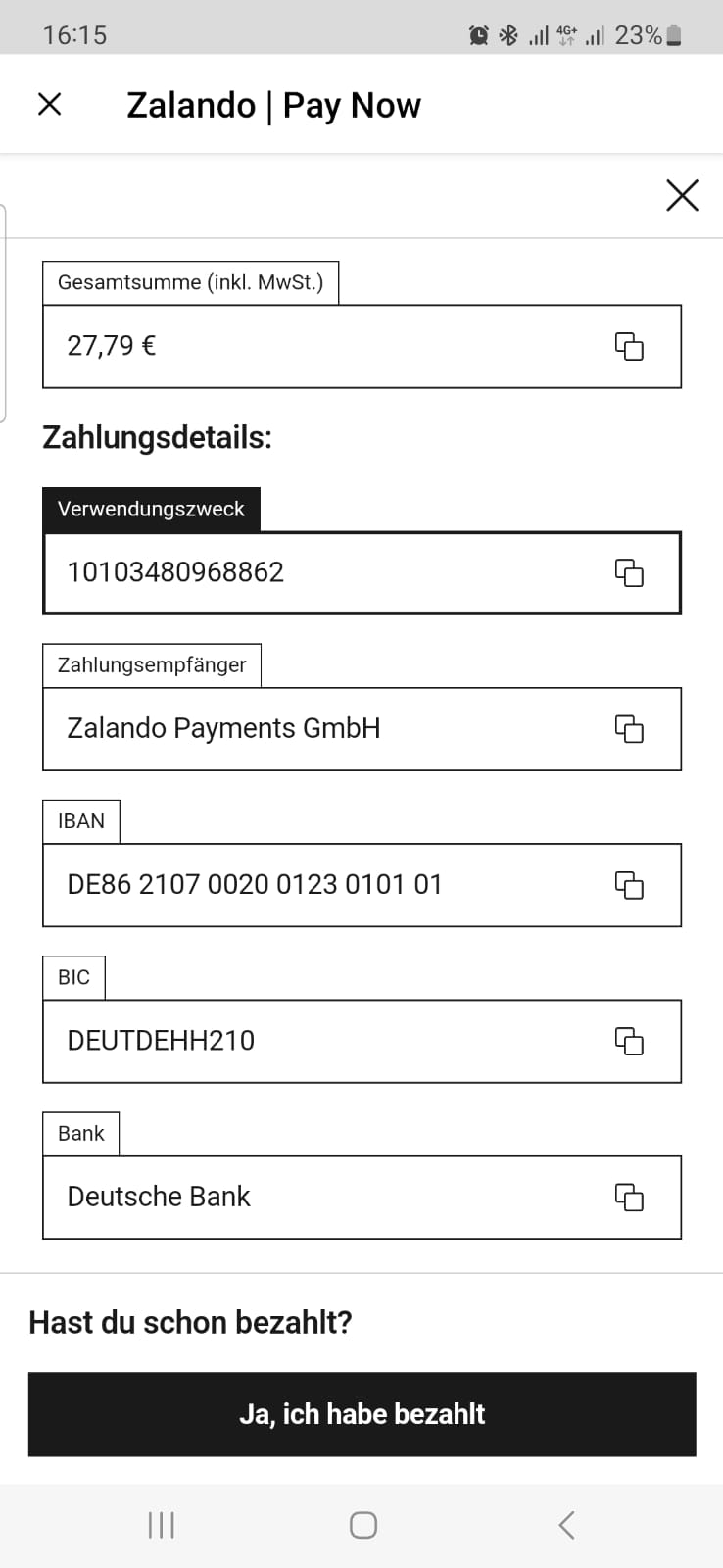Open recent apps from the navigation bar
This screenshot has height=1568, width=723.
161,1525
